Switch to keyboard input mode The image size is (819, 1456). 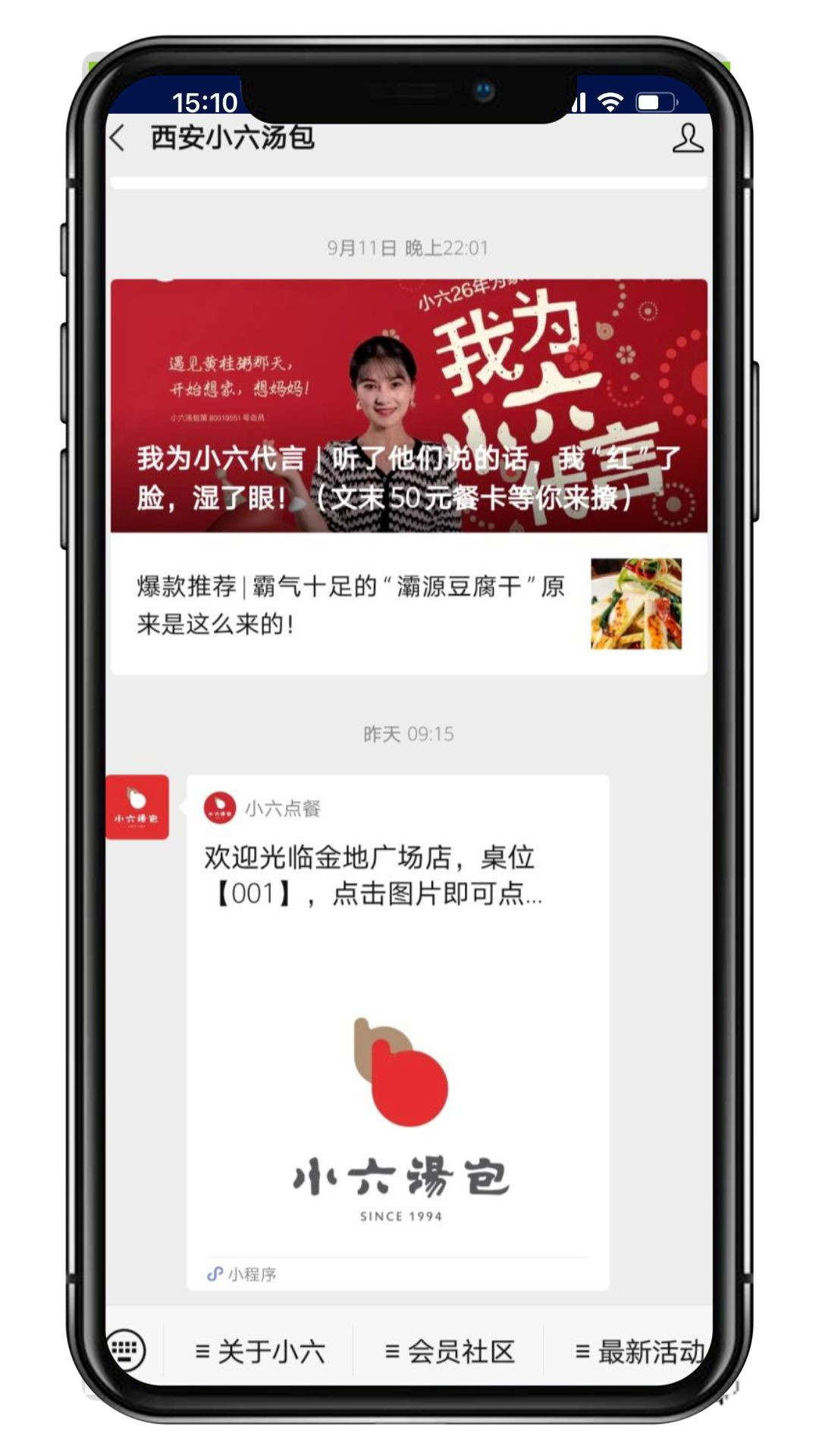tap(126, 1351)
